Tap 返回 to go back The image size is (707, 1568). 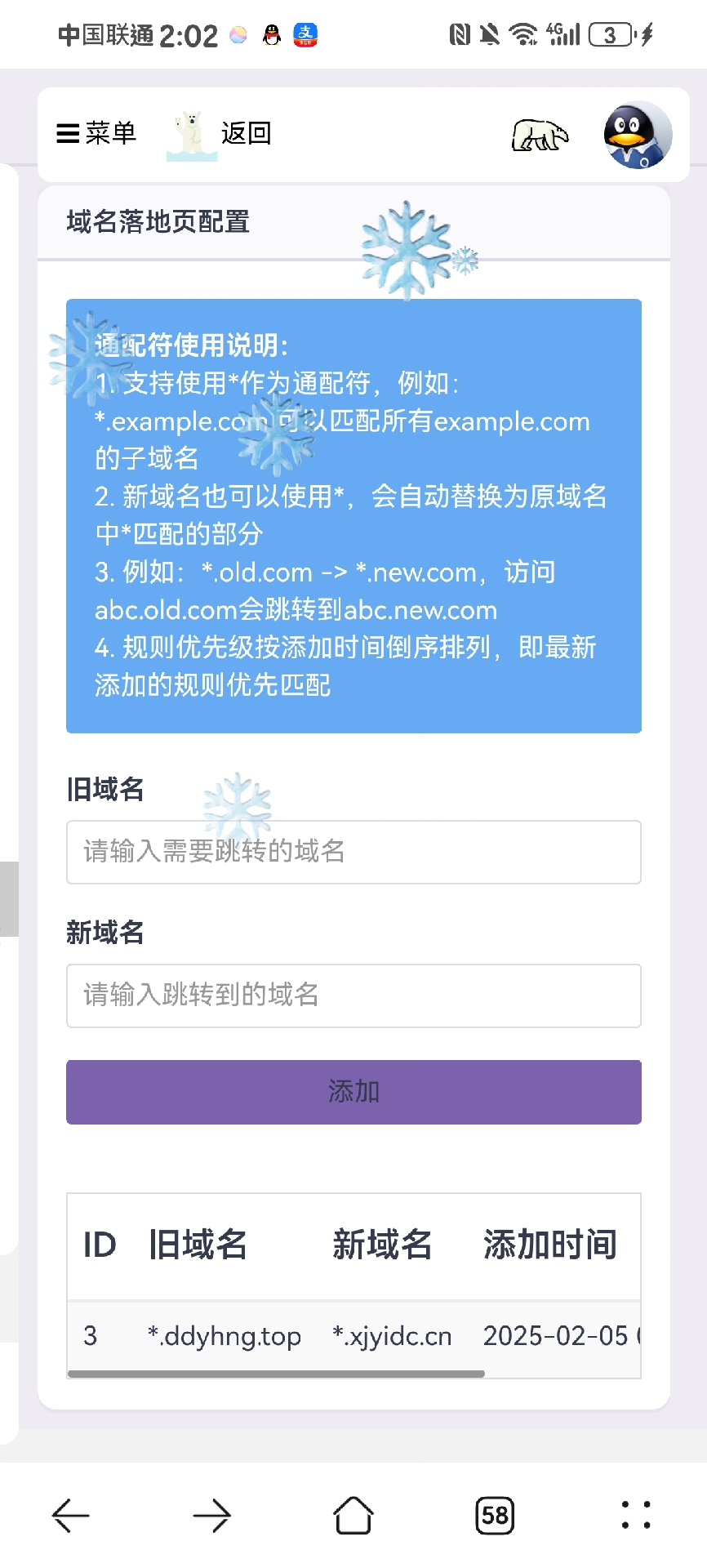point(244,133)
